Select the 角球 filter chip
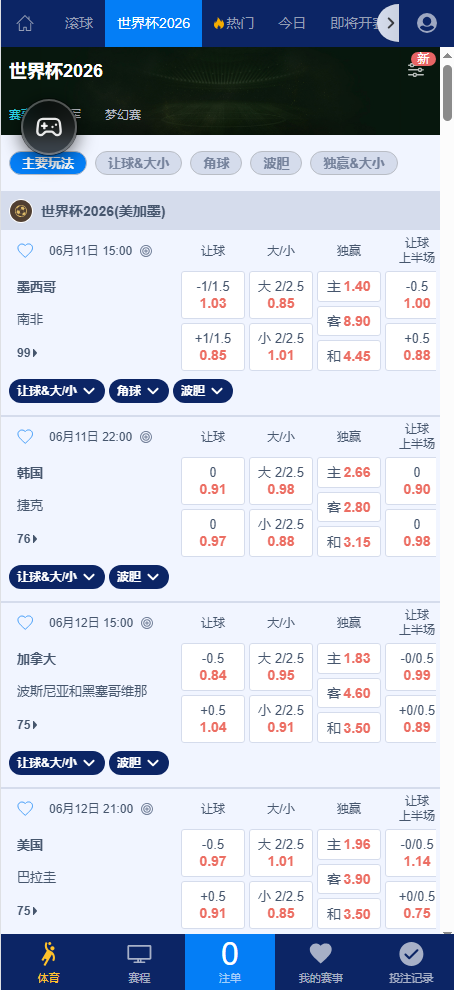The height and width of the screenshot is (990, 454). (x=216, y=164)
